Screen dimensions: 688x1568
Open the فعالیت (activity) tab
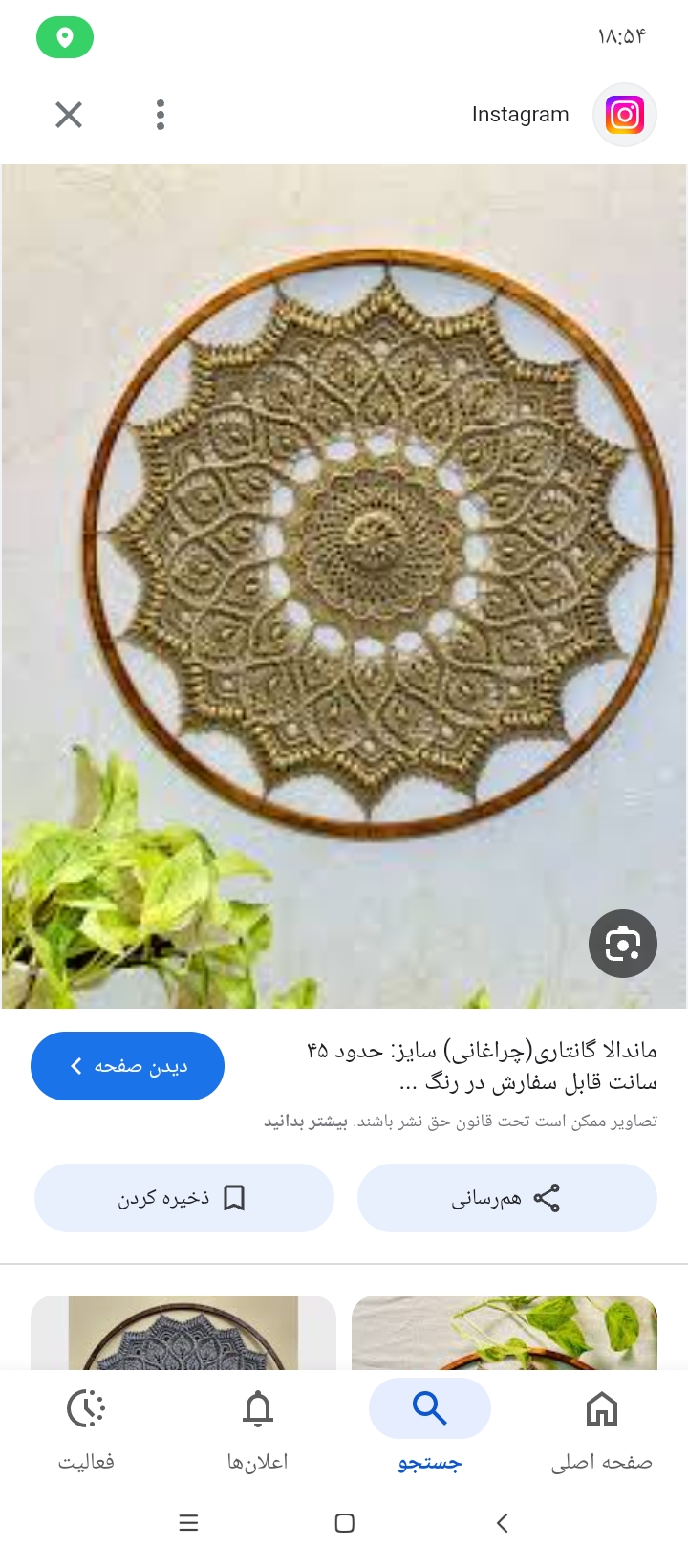pos(86,1426)
